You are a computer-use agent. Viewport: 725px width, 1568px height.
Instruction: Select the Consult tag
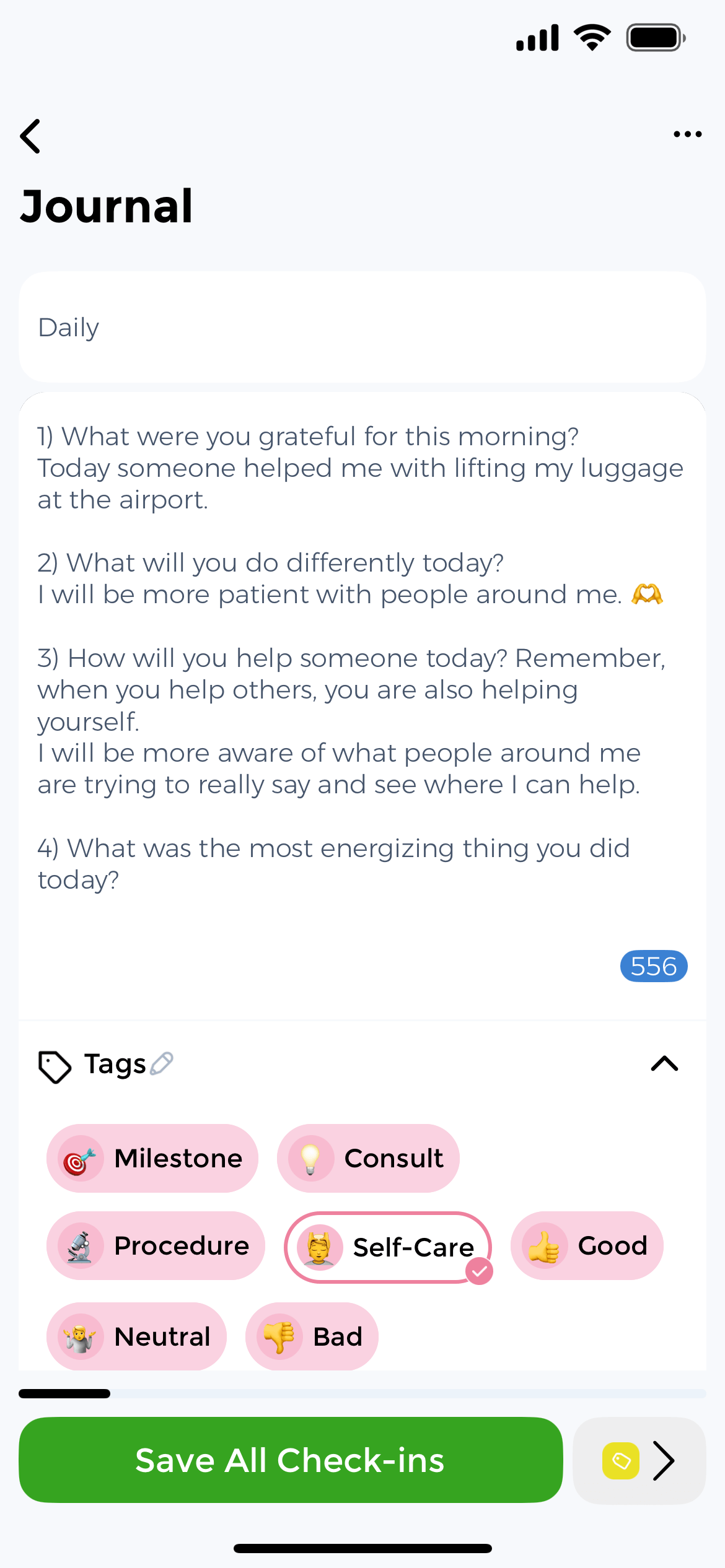(368, 1158)
